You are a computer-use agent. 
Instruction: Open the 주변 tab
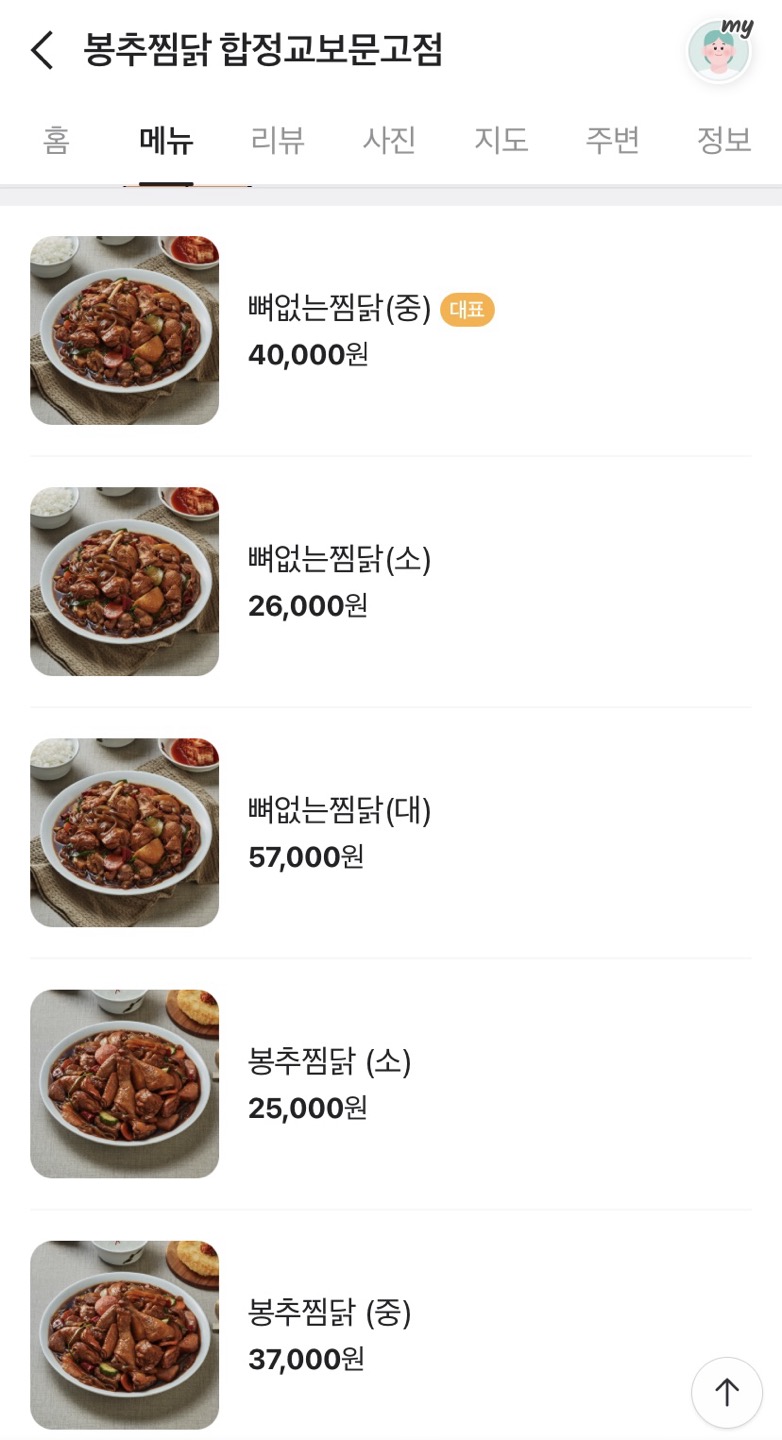[612, 140]
